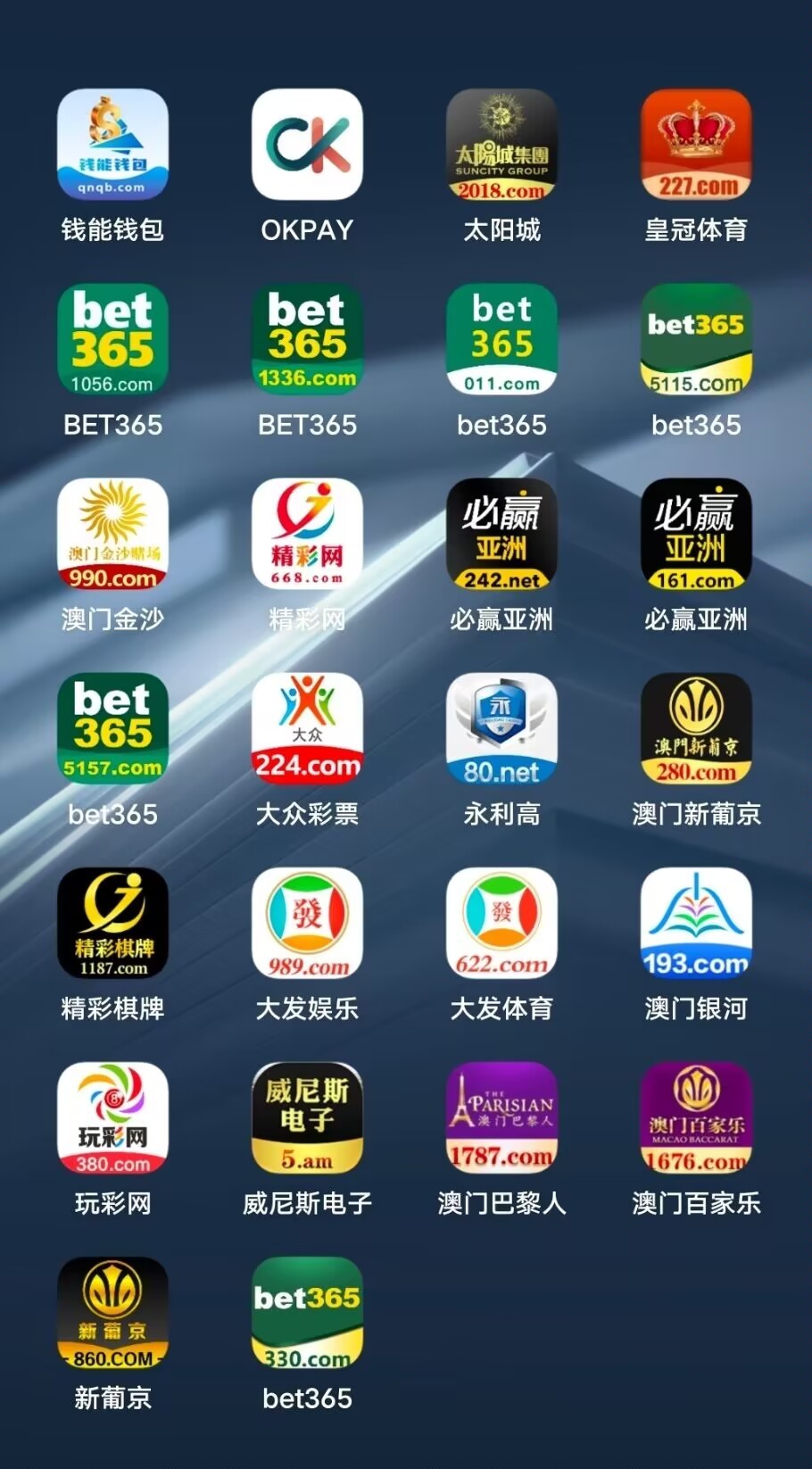The image size is (812, 1469).
Task: Open 澳门金沙 app
Action: (112, 534)
